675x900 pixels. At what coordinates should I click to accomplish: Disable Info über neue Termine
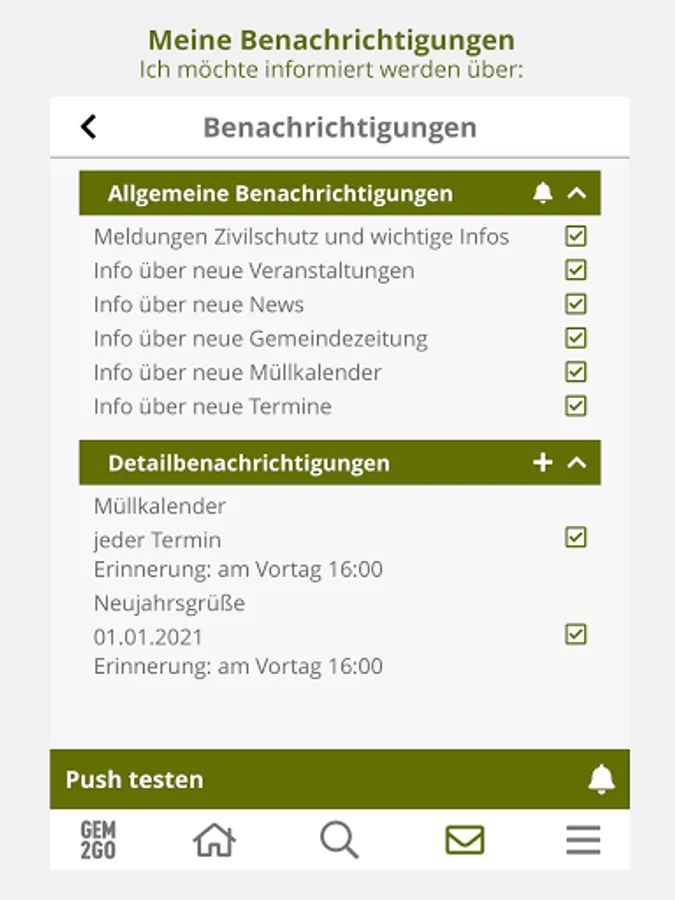click(575, 406)
